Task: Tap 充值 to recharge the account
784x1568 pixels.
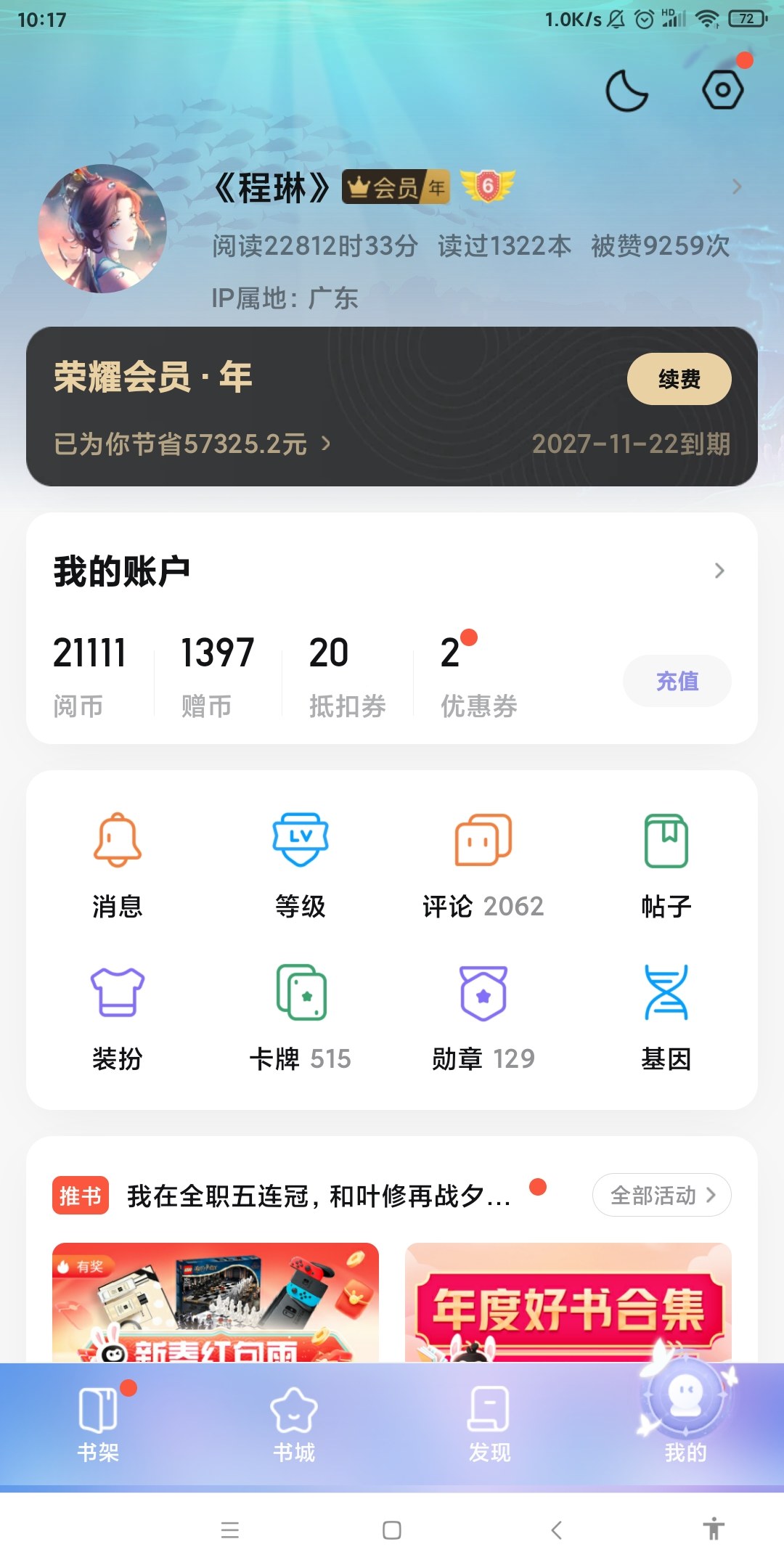Action: [677, 681]
